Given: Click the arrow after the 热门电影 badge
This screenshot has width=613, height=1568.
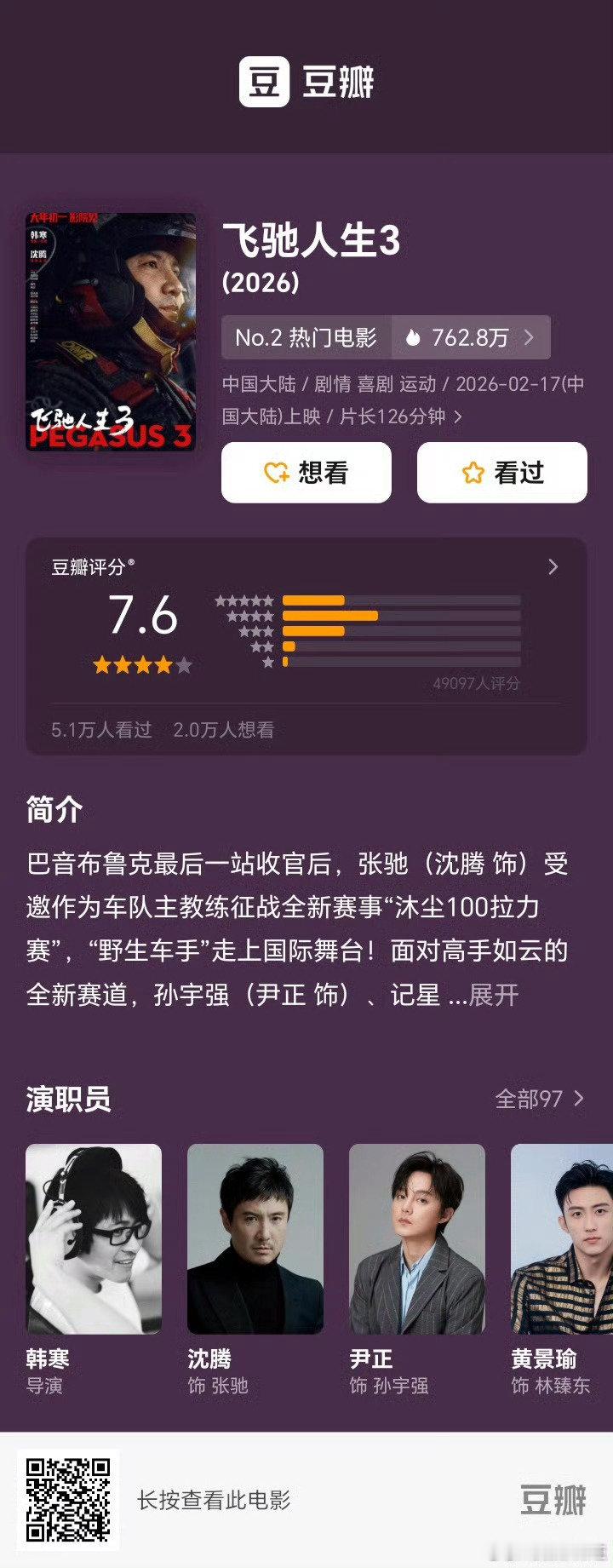Looking at the screenshot, I should pyautogui.click(x=531, y=337).
